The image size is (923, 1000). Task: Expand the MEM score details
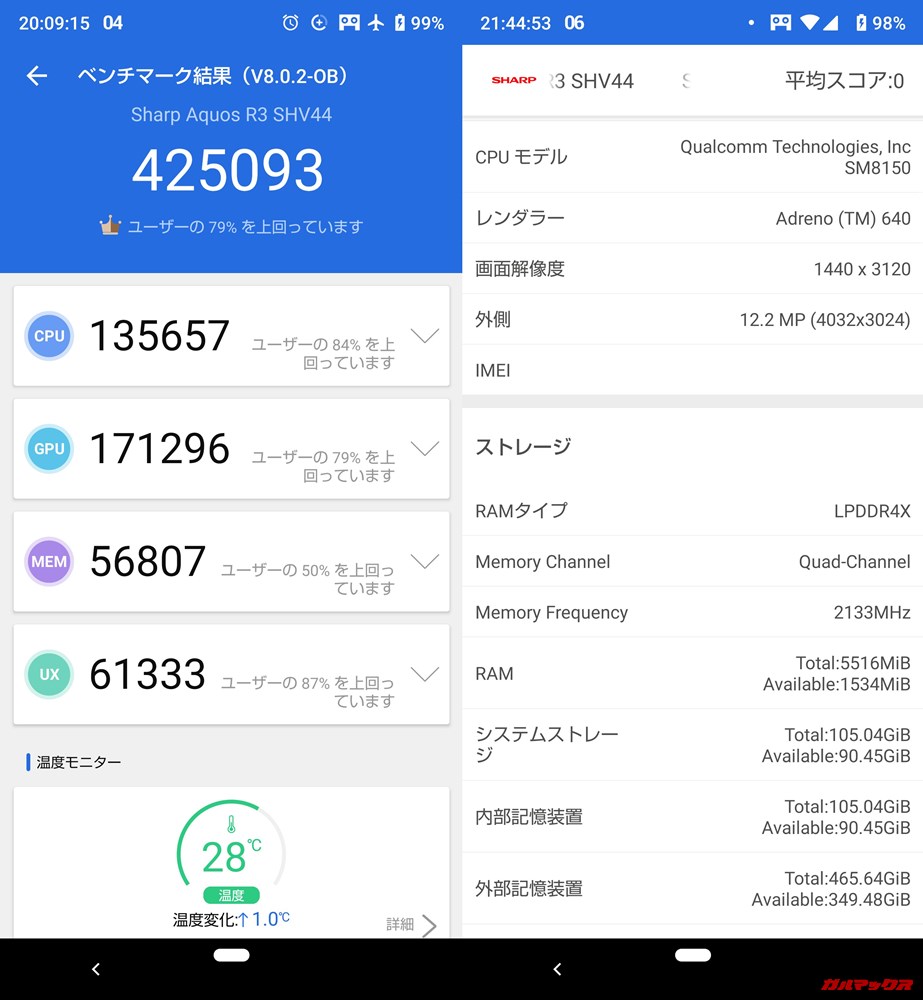(424, 562)
